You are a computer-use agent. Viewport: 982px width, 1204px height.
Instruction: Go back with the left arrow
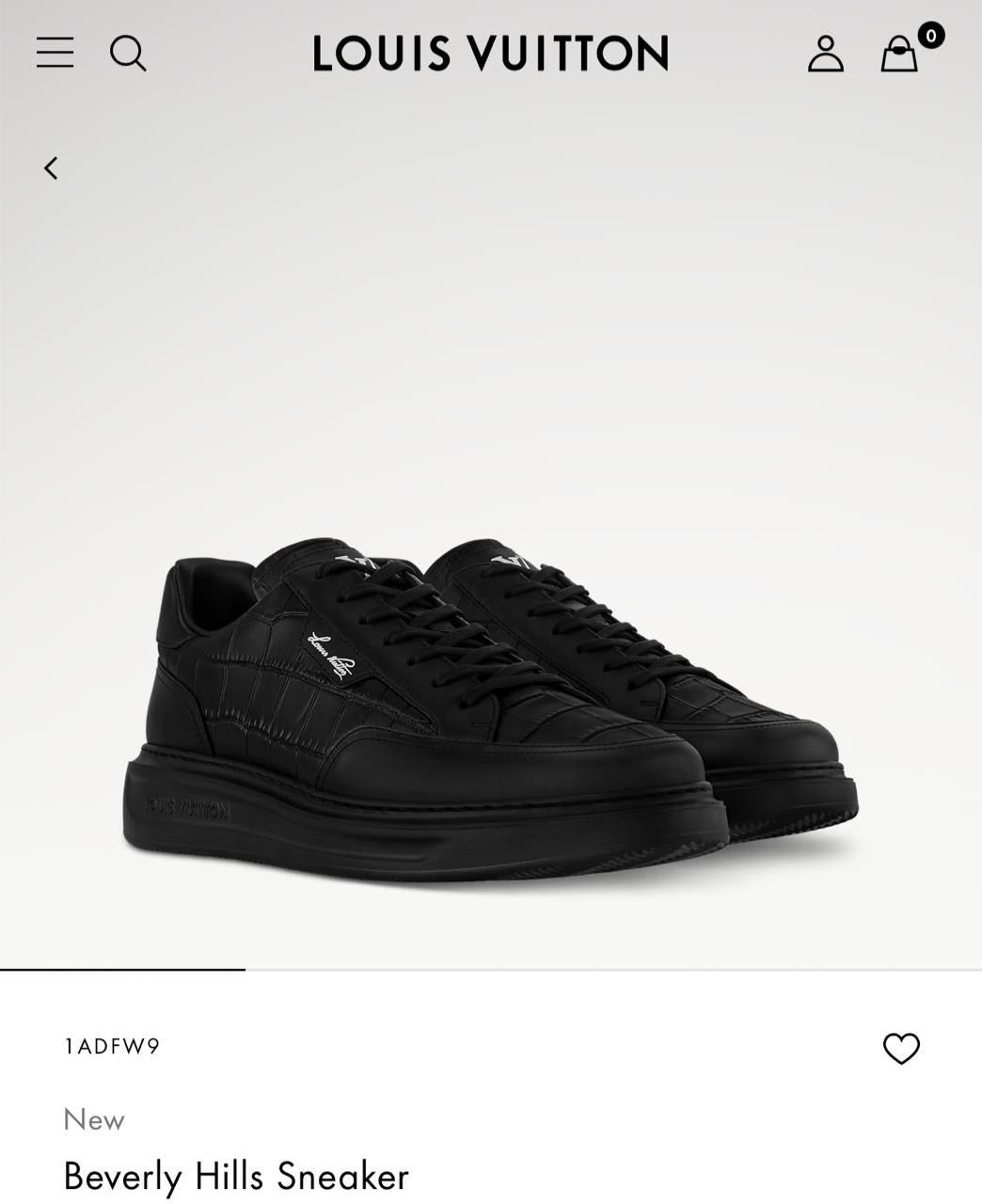coord(51,168)
